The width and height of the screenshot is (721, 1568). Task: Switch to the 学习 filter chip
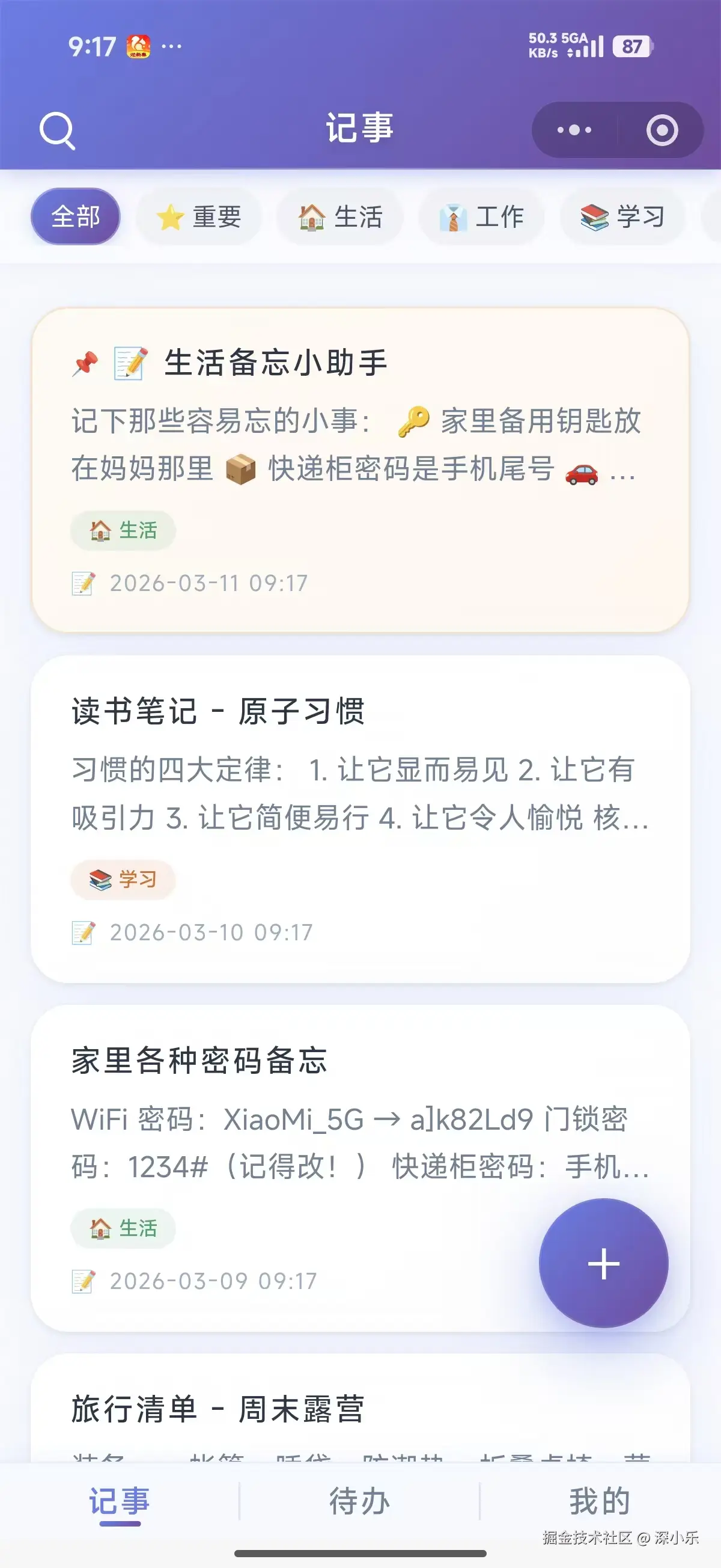[622, 216]
